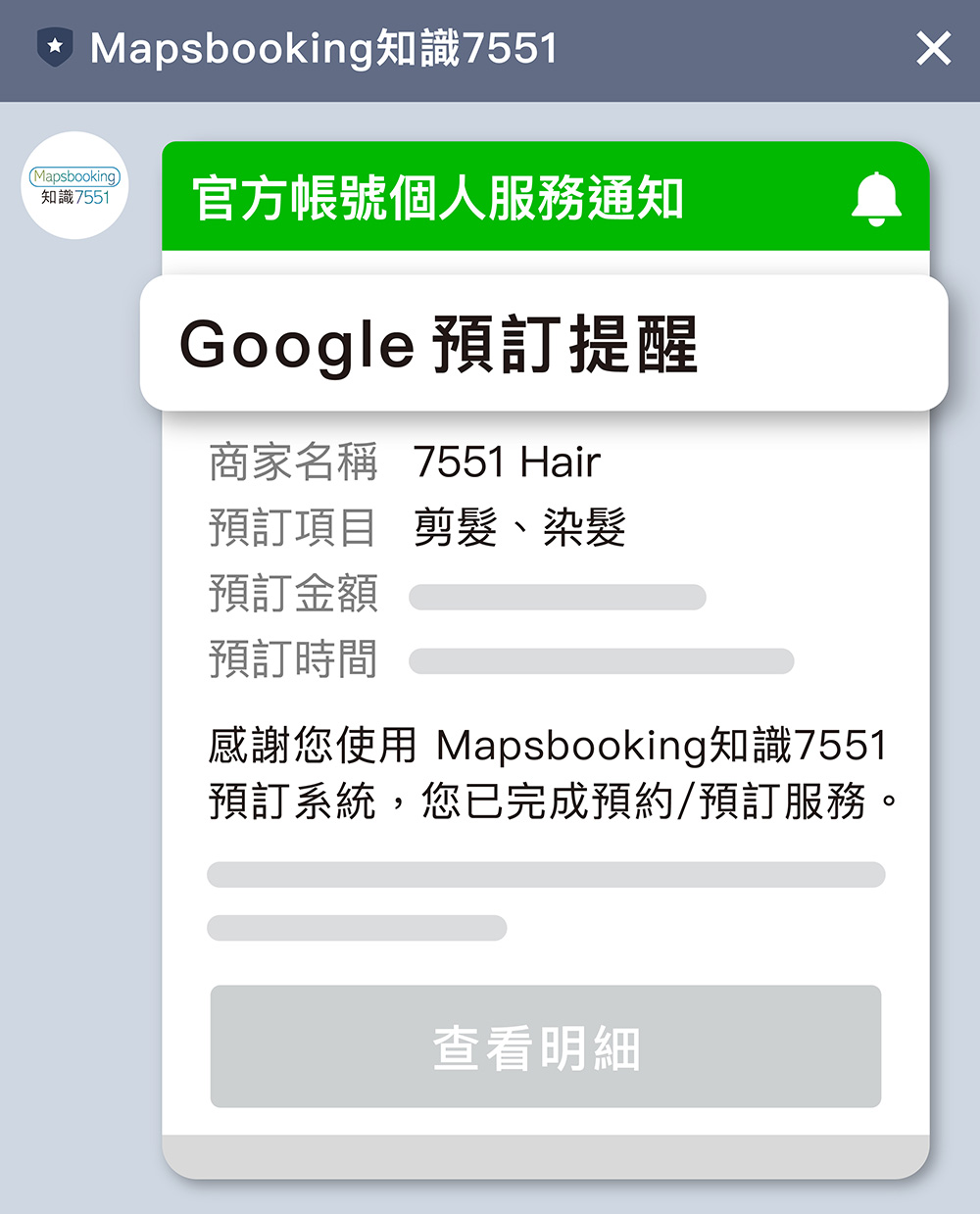Image resolution: width=980 pixels, height=1214 pixels.
Task: Expand the 預訂金額 hidden amount field
Action: pos(557,596)
